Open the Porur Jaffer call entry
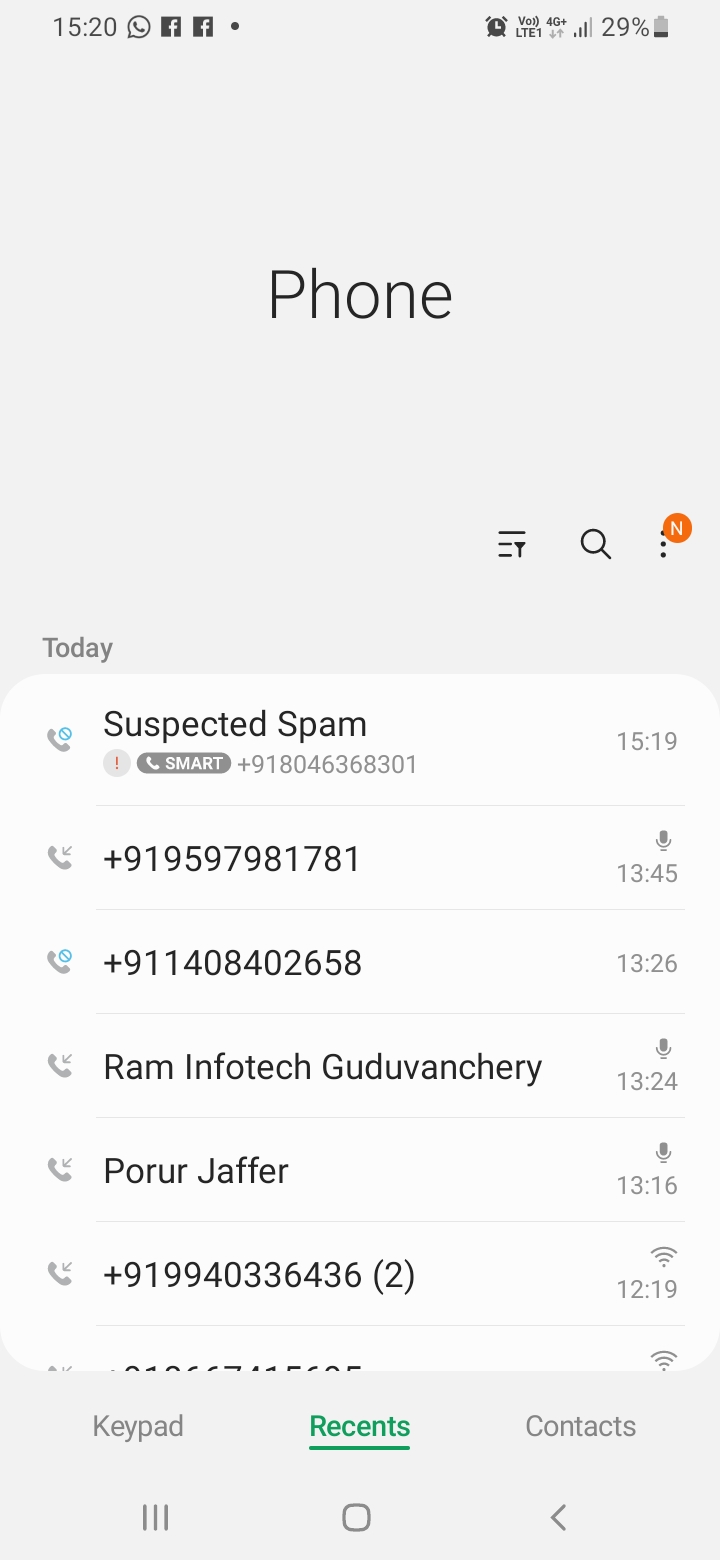The height and width of the screenshot is (1560, 720). tap(360, 1171)
